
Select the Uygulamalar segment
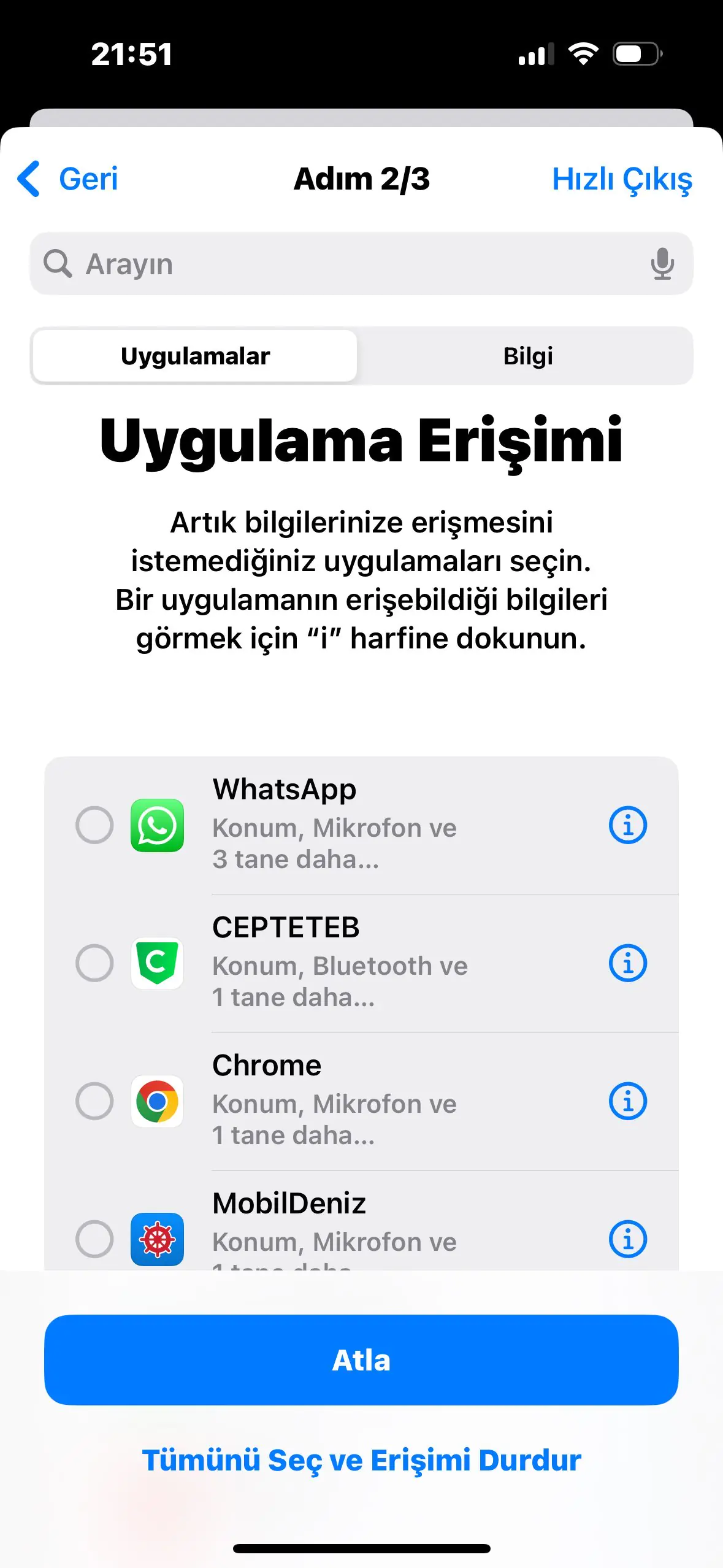pyautogui.click(x=195, y=356)
